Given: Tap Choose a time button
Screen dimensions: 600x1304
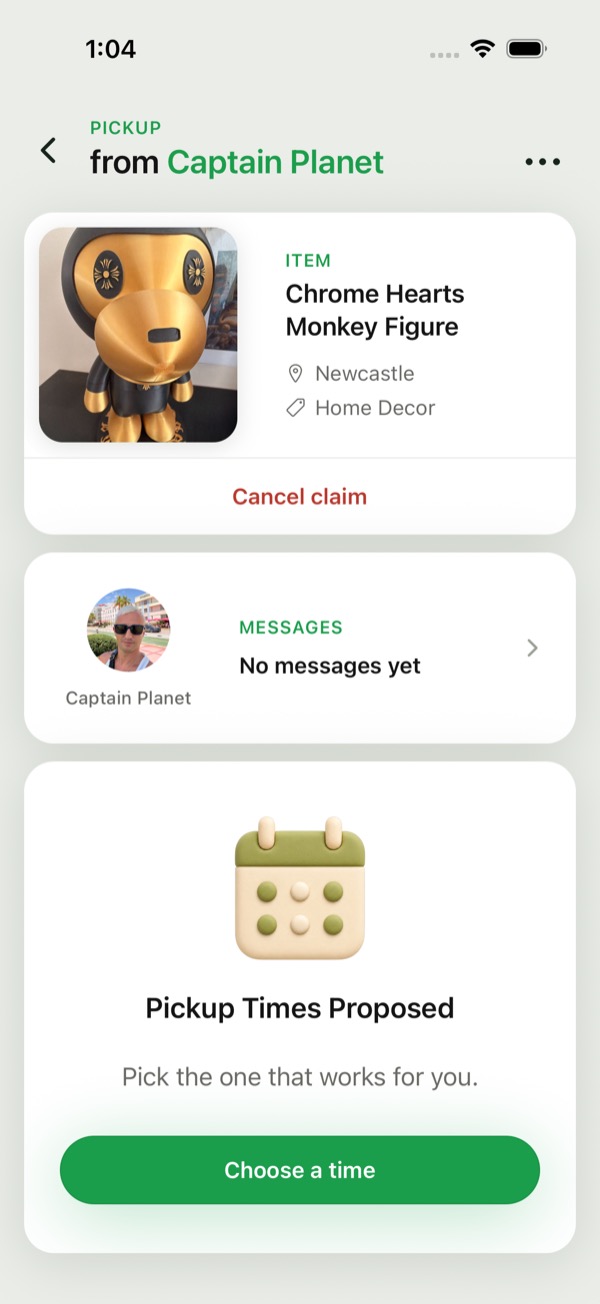Looking at the screenshot, I should [x=300, y=1170].
